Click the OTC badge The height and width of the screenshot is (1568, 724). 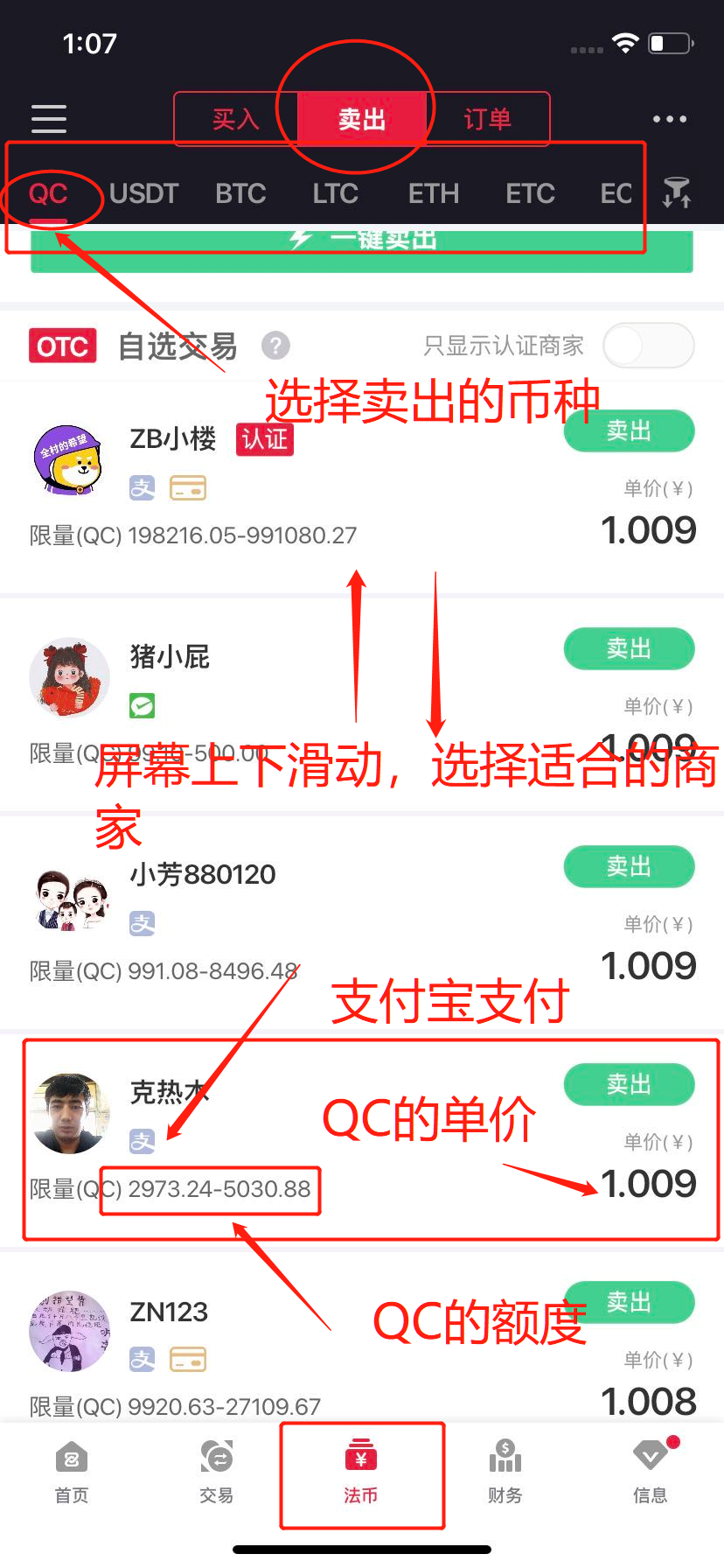pyautogui.click(x=62, y=346)
